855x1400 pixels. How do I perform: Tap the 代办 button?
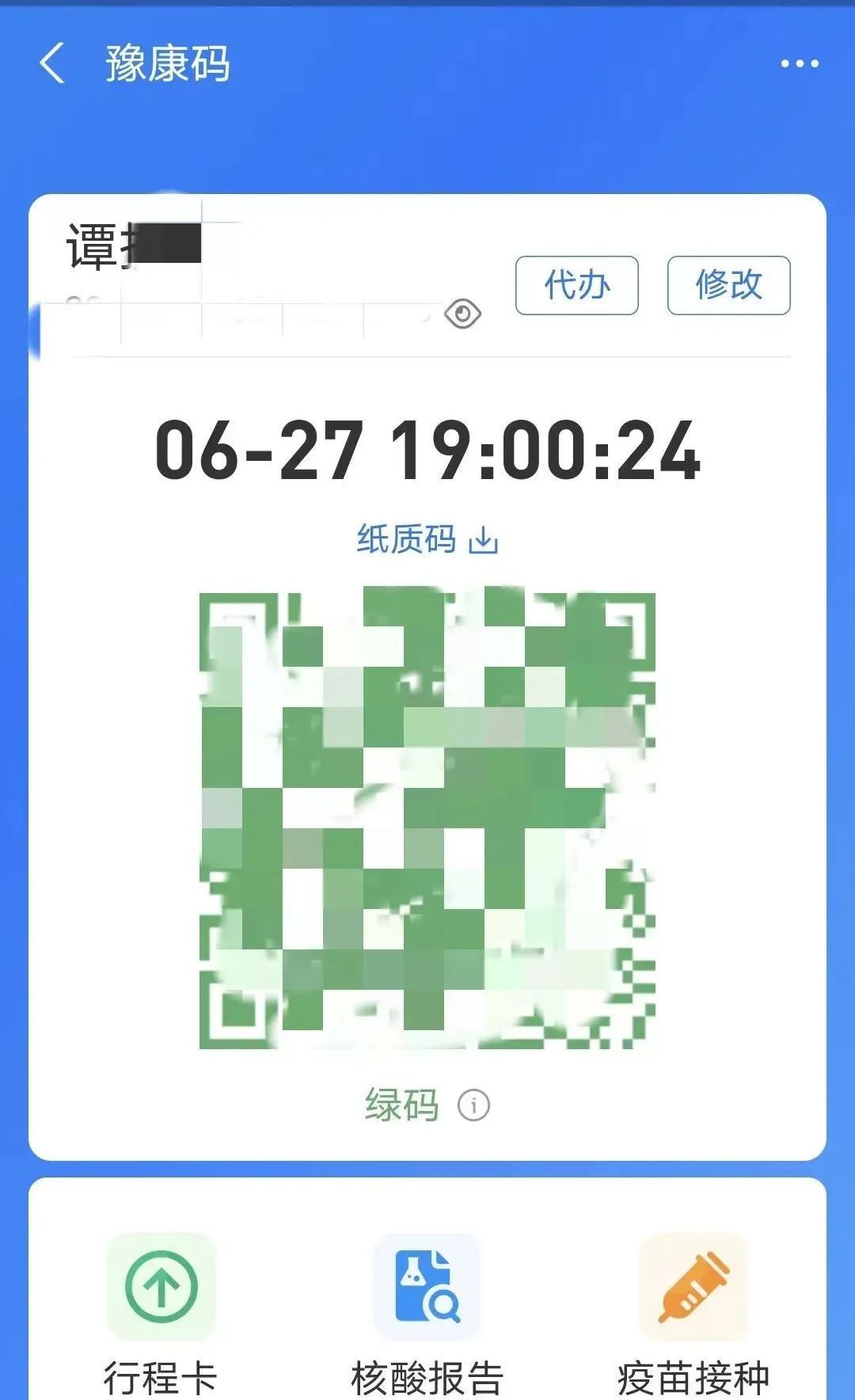coord(576,285)
